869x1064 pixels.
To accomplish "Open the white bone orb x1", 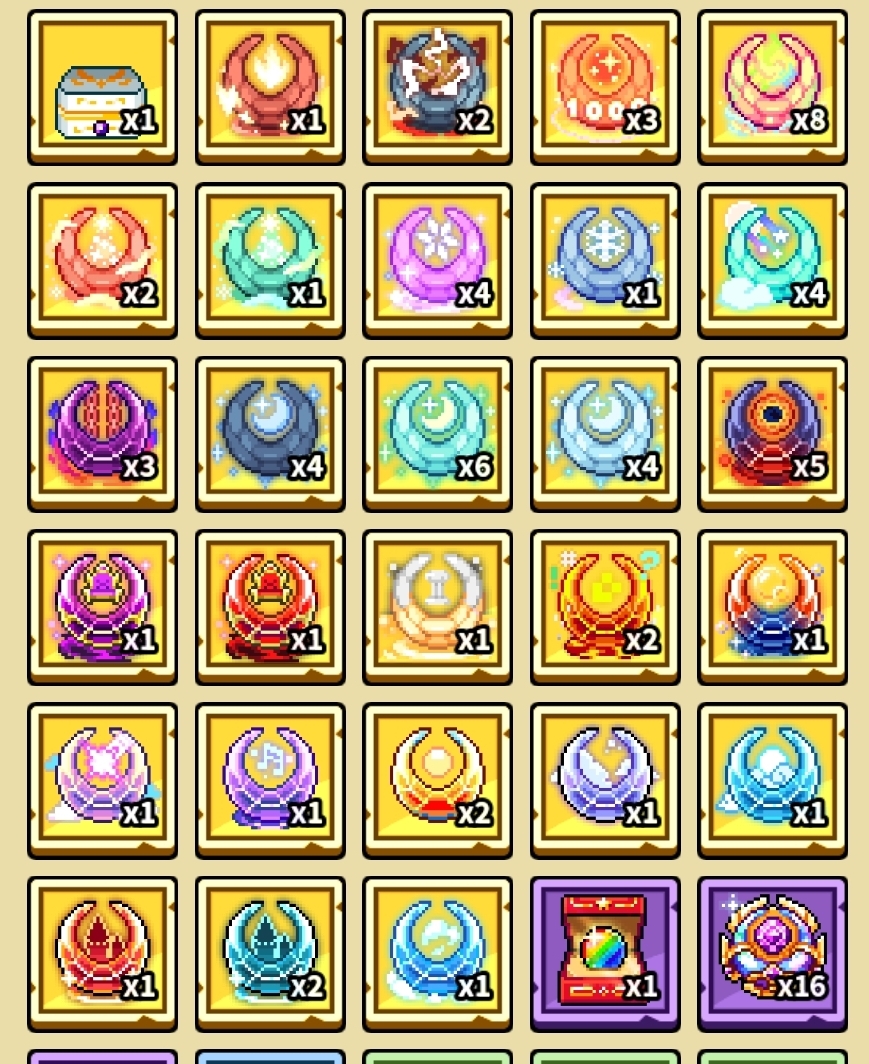I will (438, 607).
